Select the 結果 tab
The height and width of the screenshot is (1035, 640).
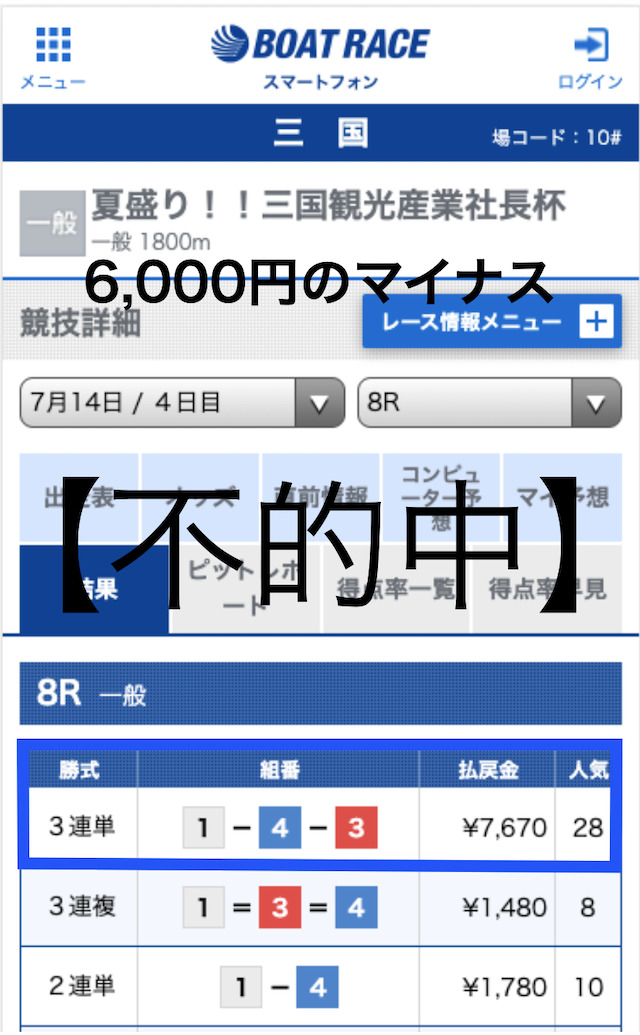pyautogui.click(x=94, y=589)
